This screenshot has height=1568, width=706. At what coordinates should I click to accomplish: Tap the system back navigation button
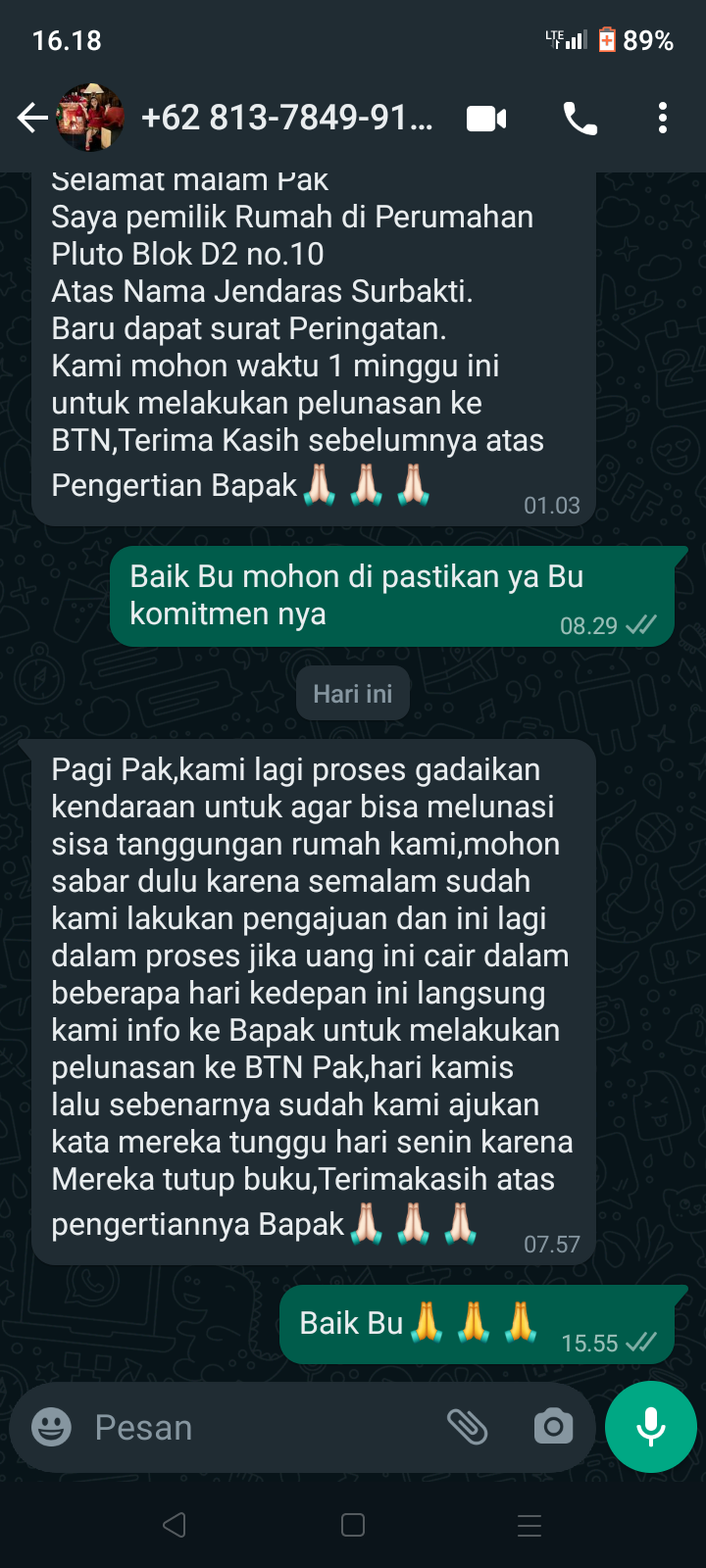(175, 1525)
